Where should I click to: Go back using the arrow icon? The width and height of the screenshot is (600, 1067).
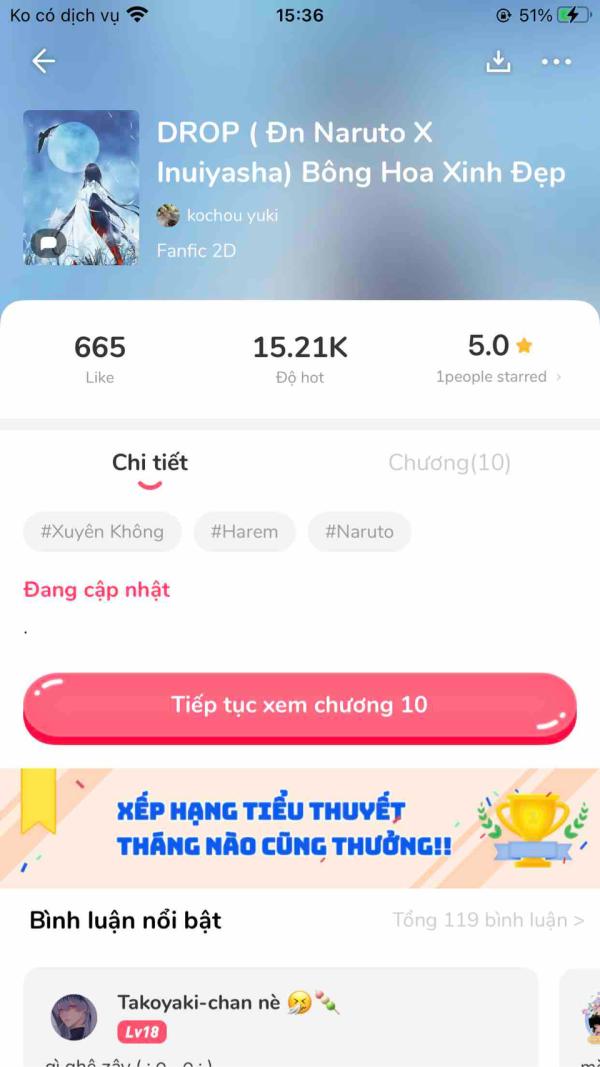43,62
